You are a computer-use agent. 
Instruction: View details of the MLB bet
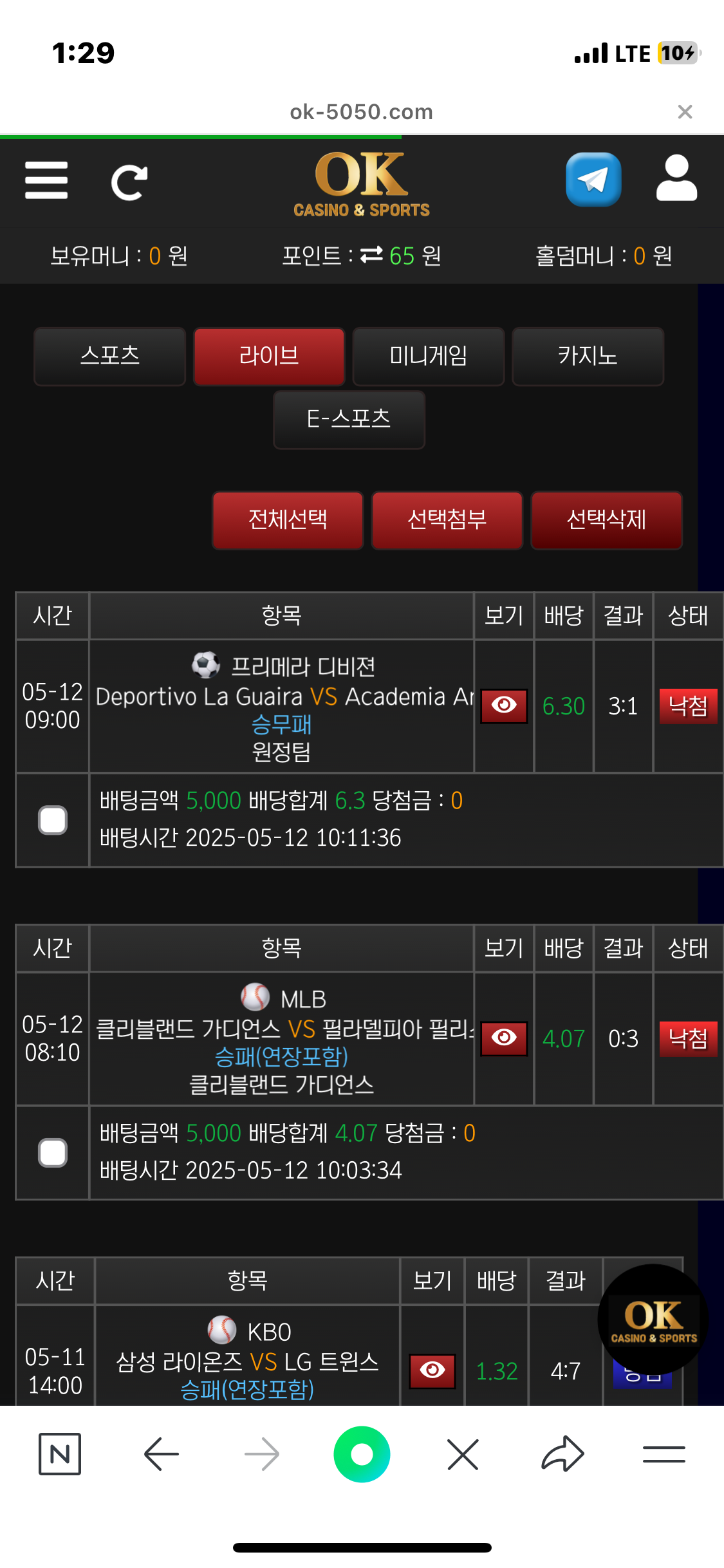coord(504,1038)
